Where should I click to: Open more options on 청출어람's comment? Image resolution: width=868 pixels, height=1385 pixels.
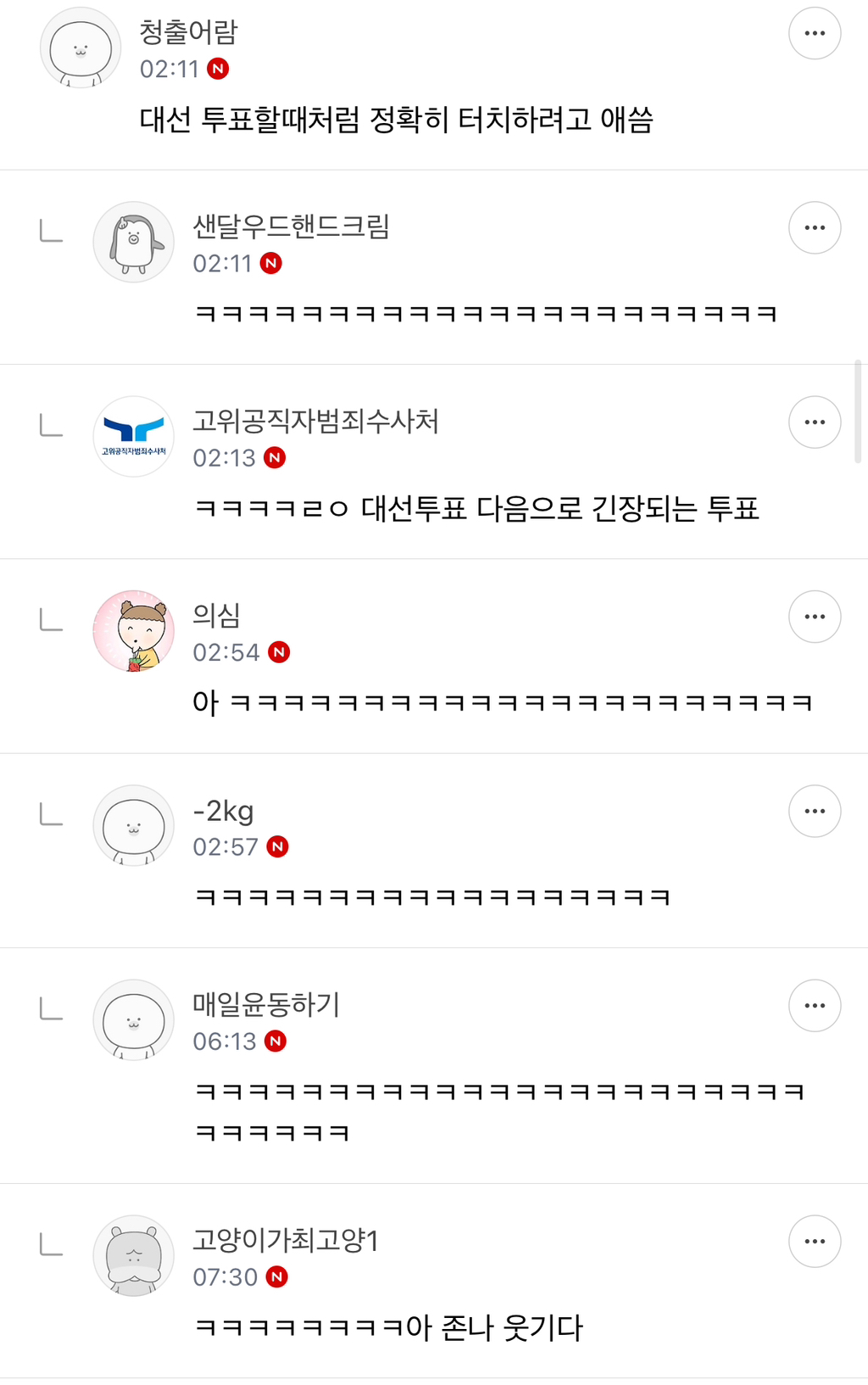[x=814, y=33]
